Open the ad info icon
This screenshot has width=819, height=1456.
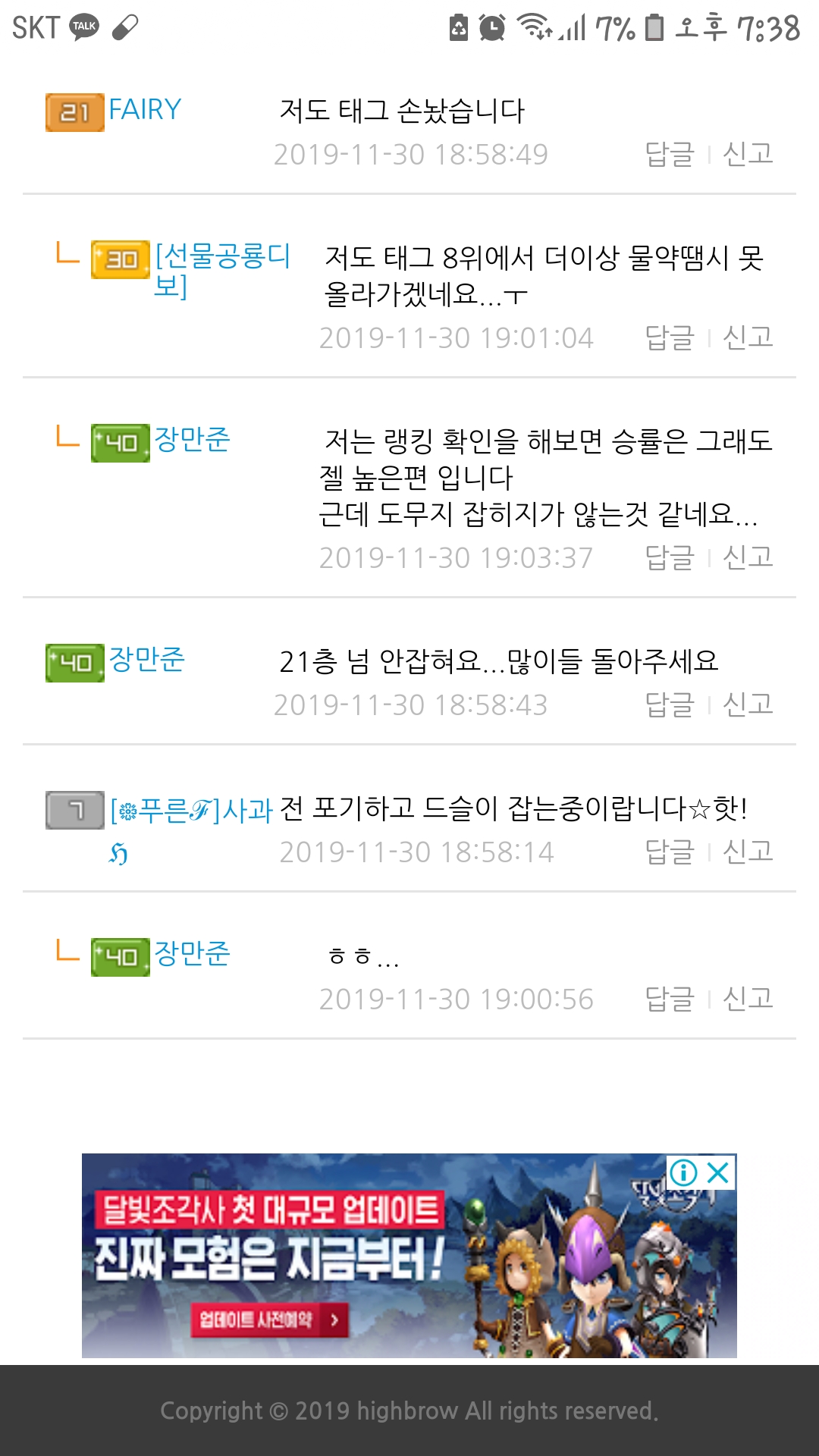(x=683, y=1173)
